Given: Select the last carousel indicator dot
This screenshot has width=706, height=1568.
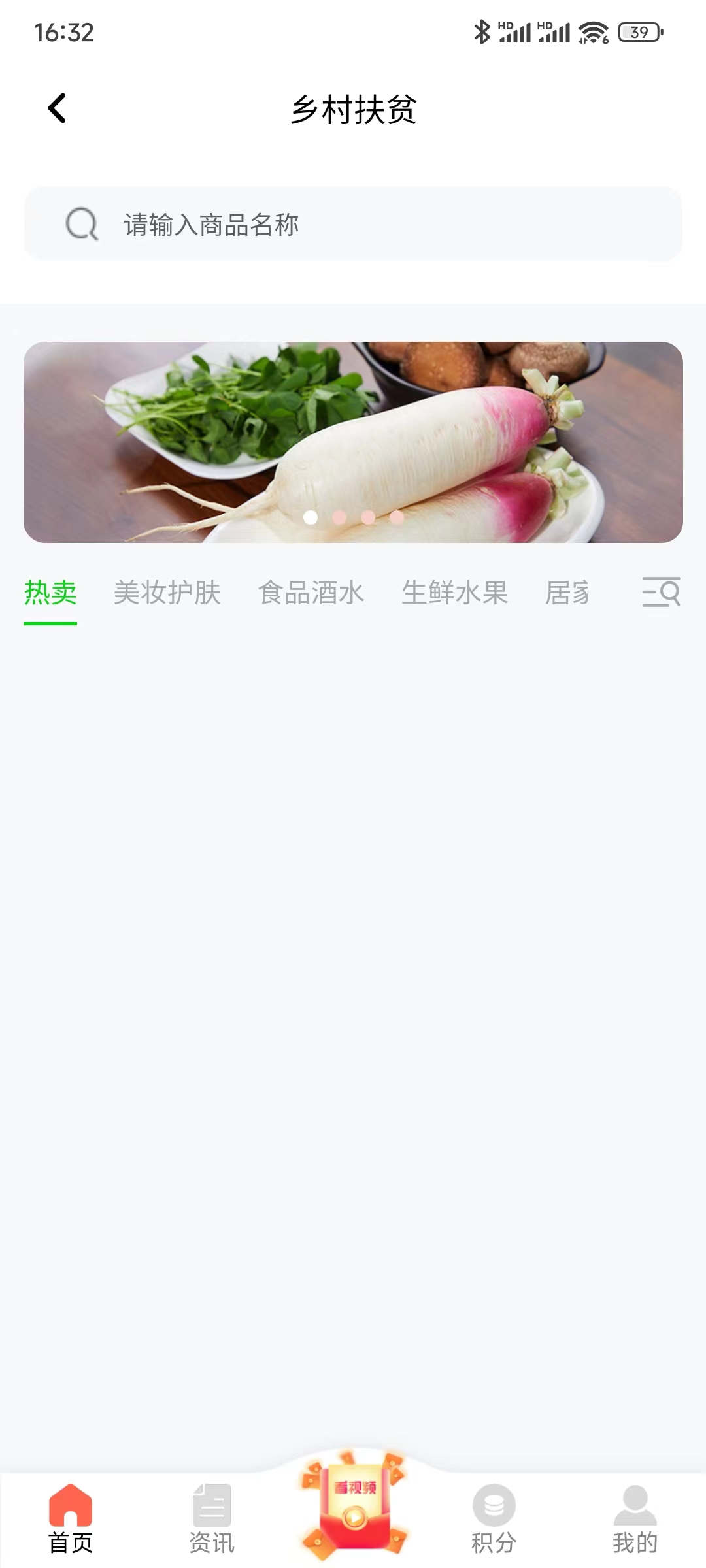Looking at the screenshot, I should point(396,517).
